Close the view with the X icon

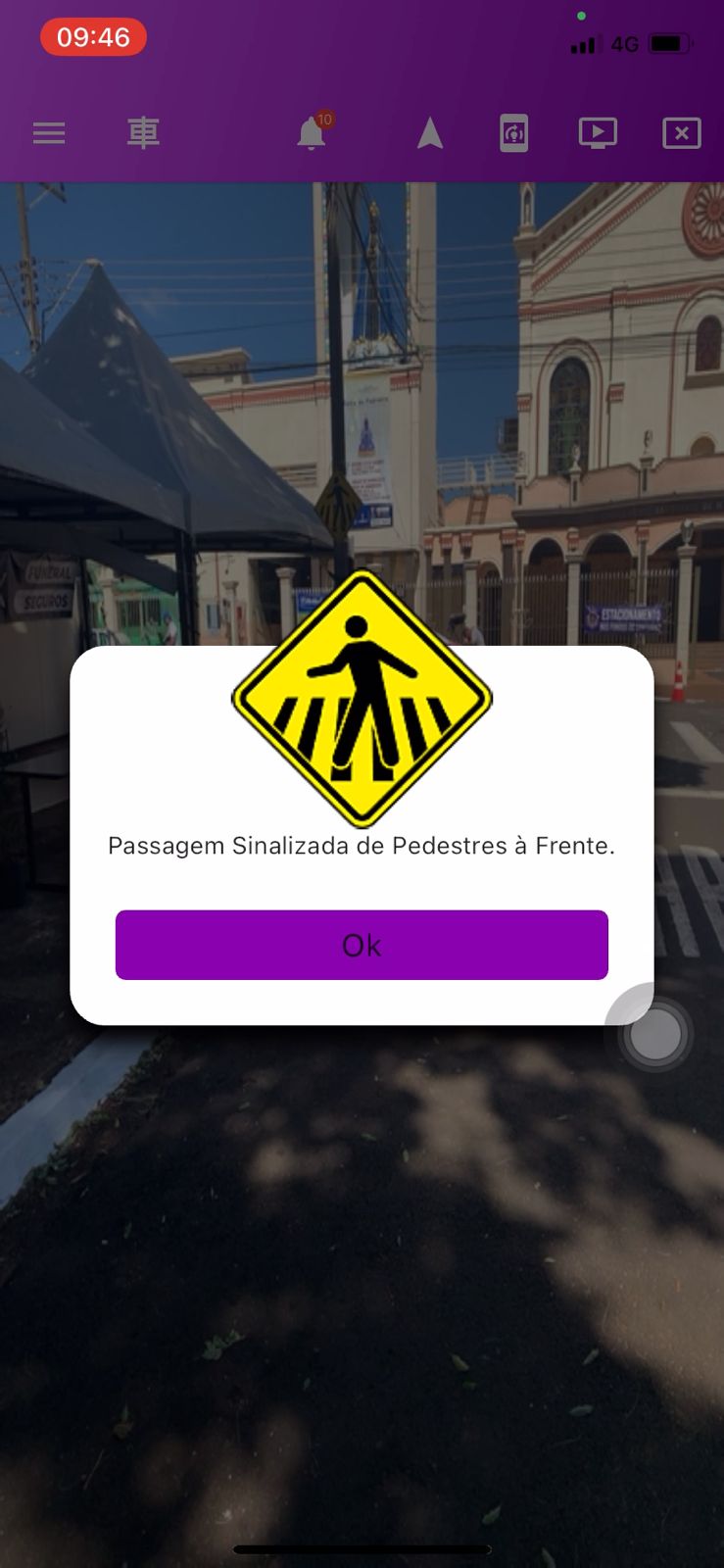(681, 133)
